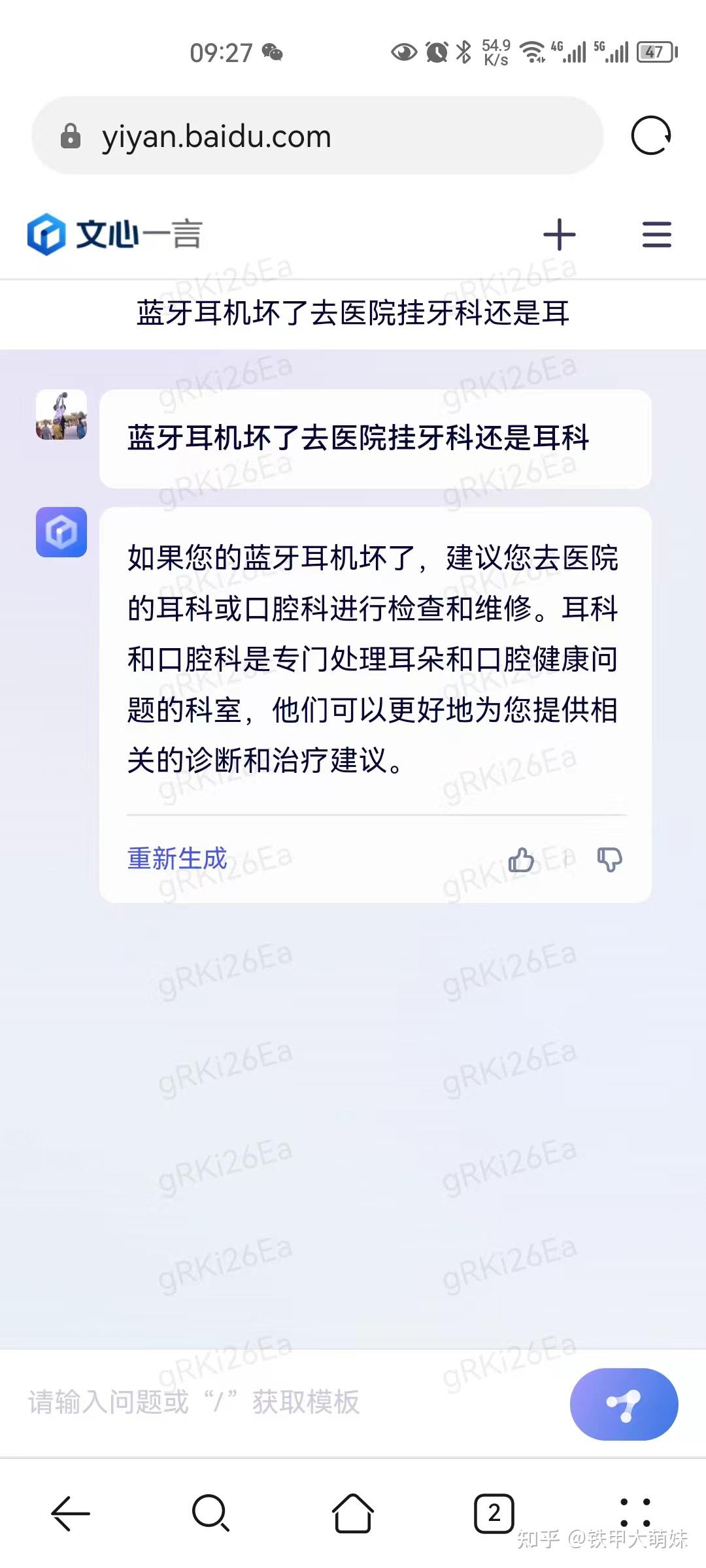706x1568 pixels.
Task: Go to browser home page
Action: pos(353,1512)
